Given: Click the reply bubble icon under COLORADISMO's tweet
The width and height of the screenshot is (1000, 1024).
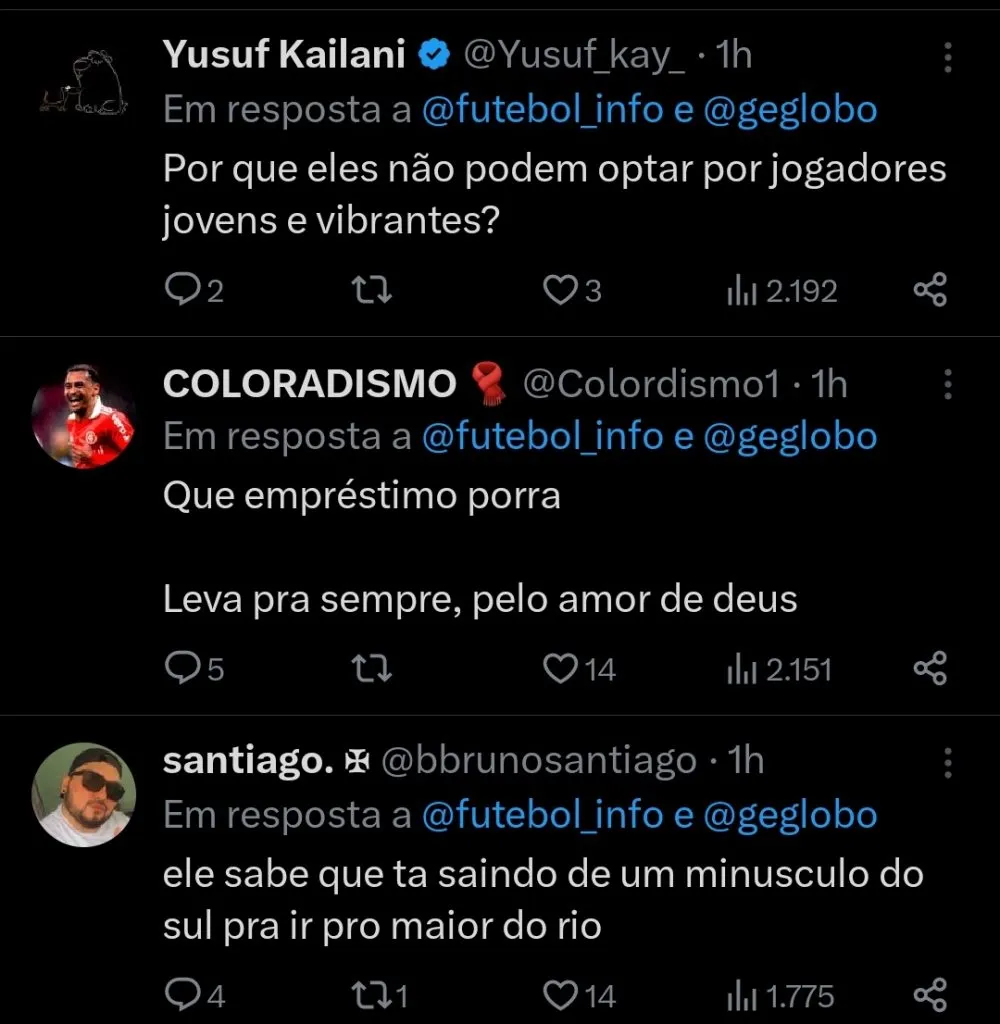Looking at the screenshot, I should (x=183, y=668).
